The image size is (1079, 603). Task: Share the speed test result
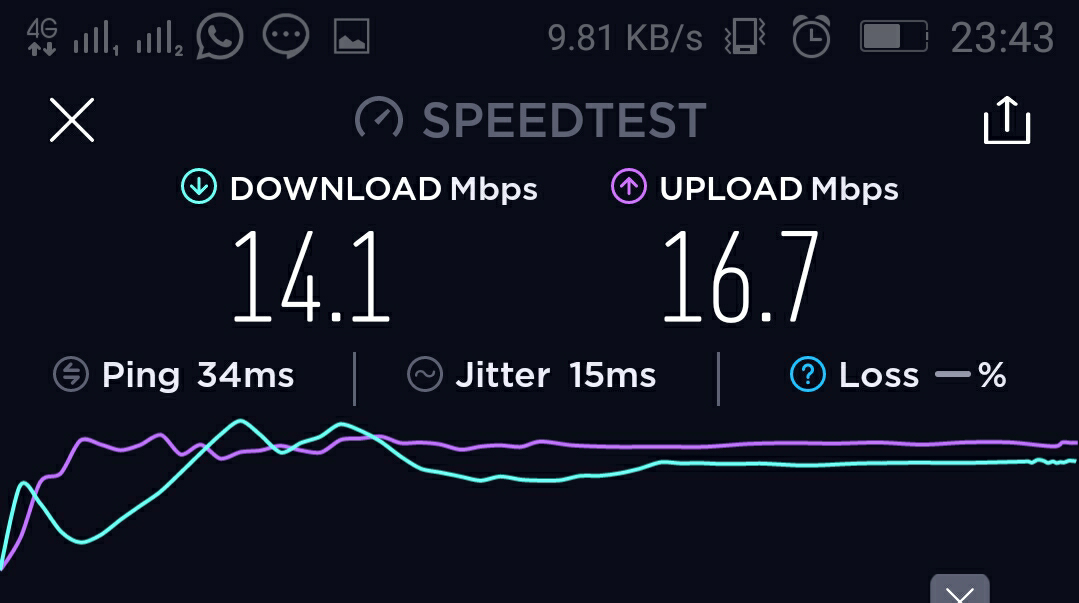tap(1006, 121)
